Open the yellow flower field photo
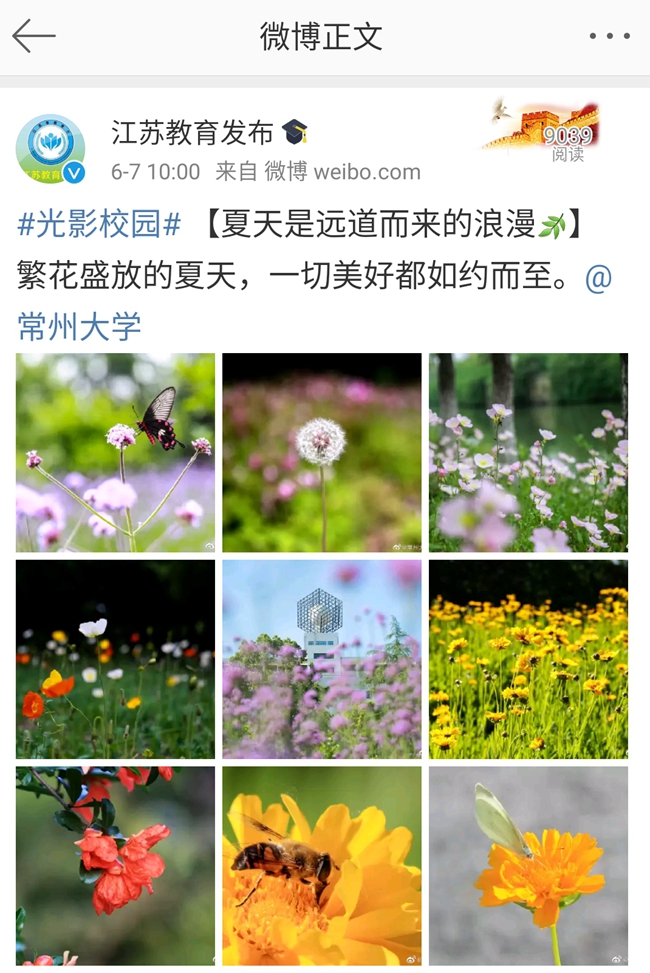Screen dimensions: 650x973 (528, 659)
